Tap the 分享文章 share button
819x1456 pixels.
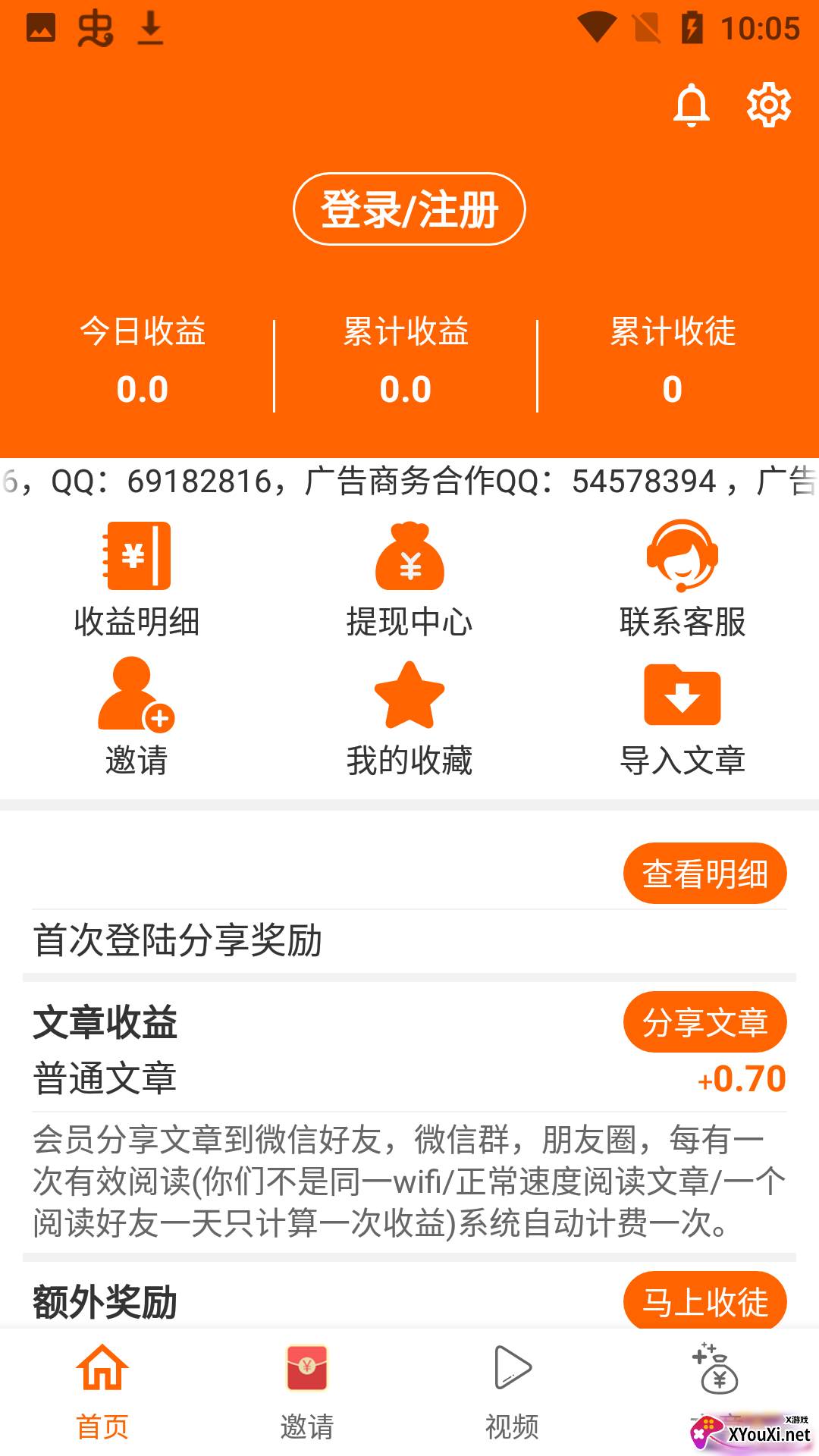[x=705, y=1022]
